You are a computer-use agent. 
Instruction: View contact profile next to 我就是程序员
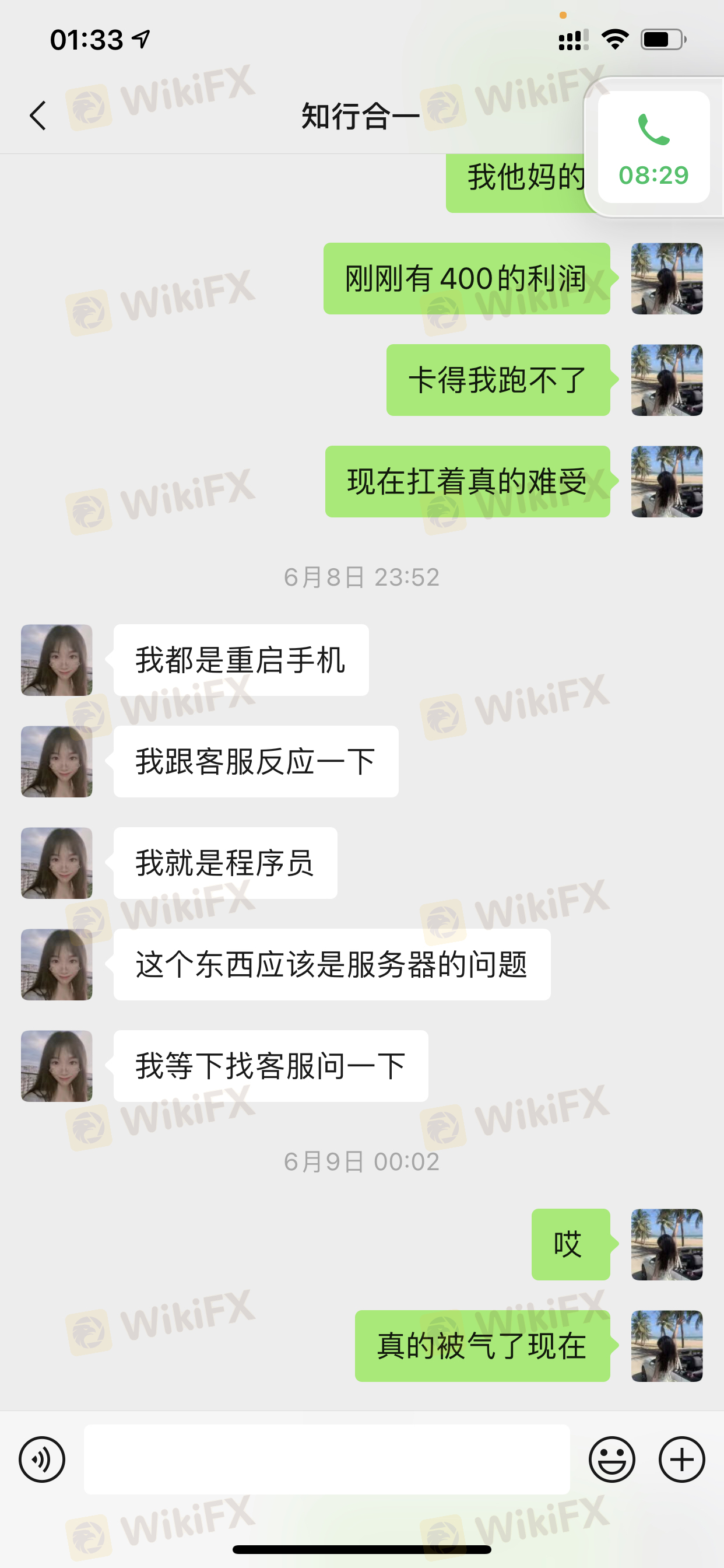[x=57, y=863]
